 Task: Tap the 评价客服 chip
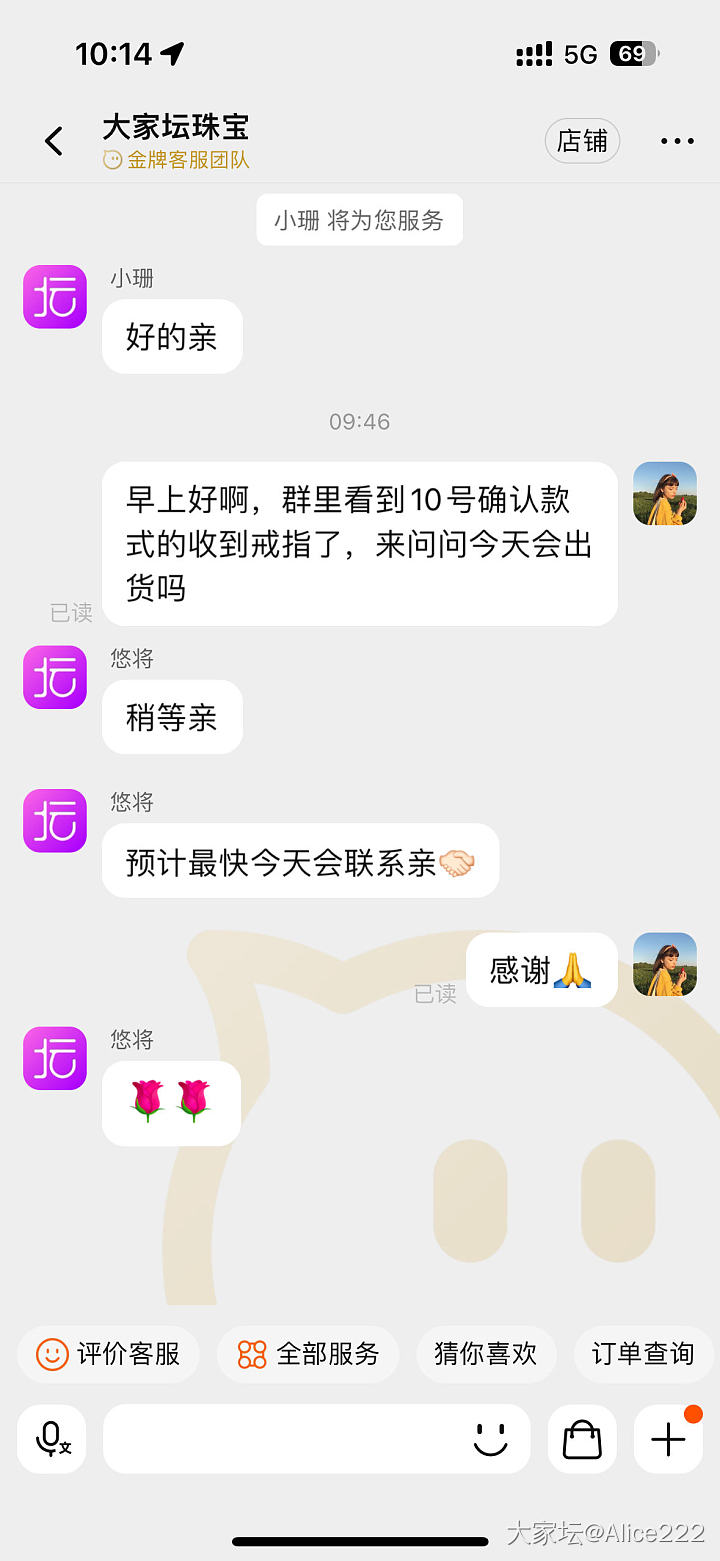(108, 1354)
